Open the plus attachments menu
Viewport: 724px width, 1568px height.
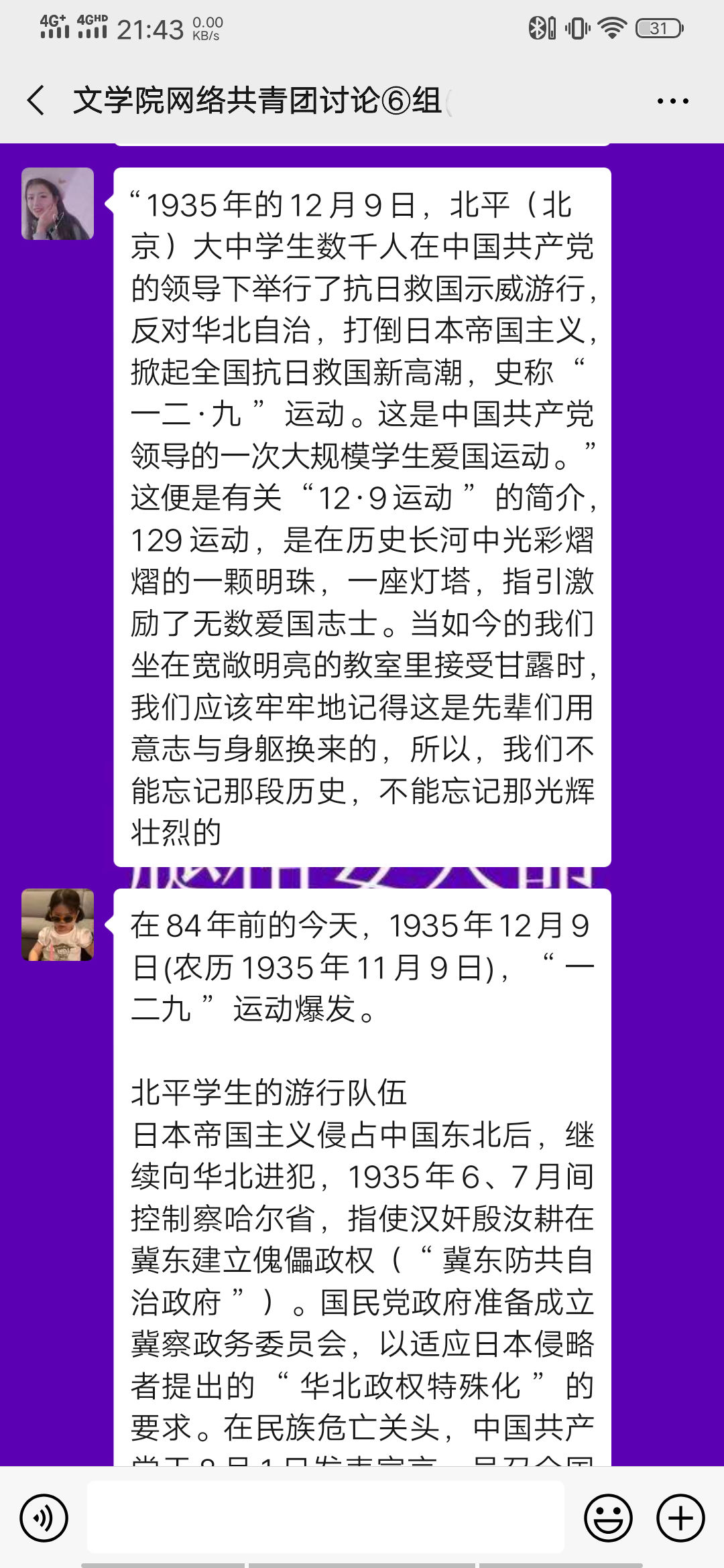[680, 1518]
